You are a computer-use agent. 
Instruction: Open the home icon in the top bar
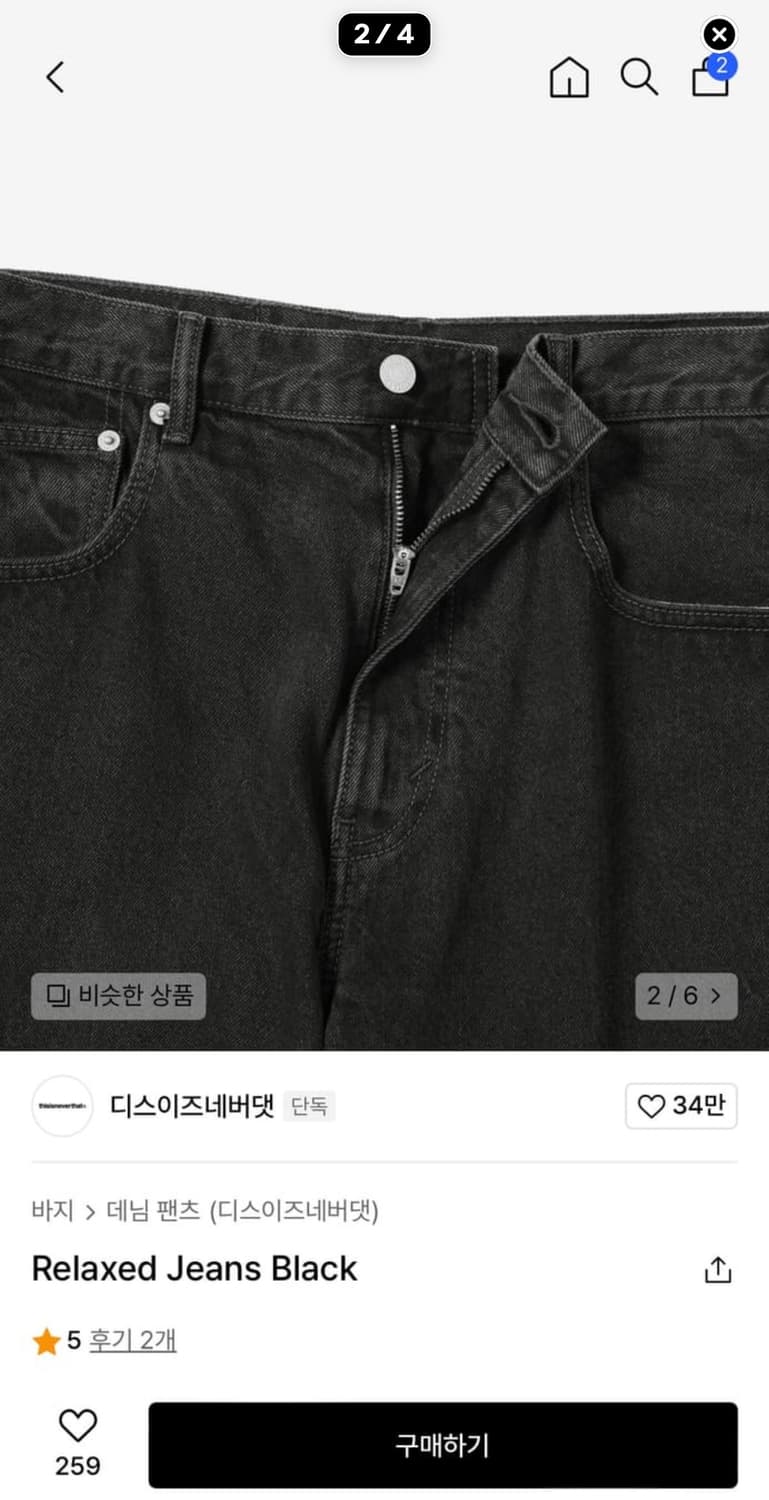568,77
